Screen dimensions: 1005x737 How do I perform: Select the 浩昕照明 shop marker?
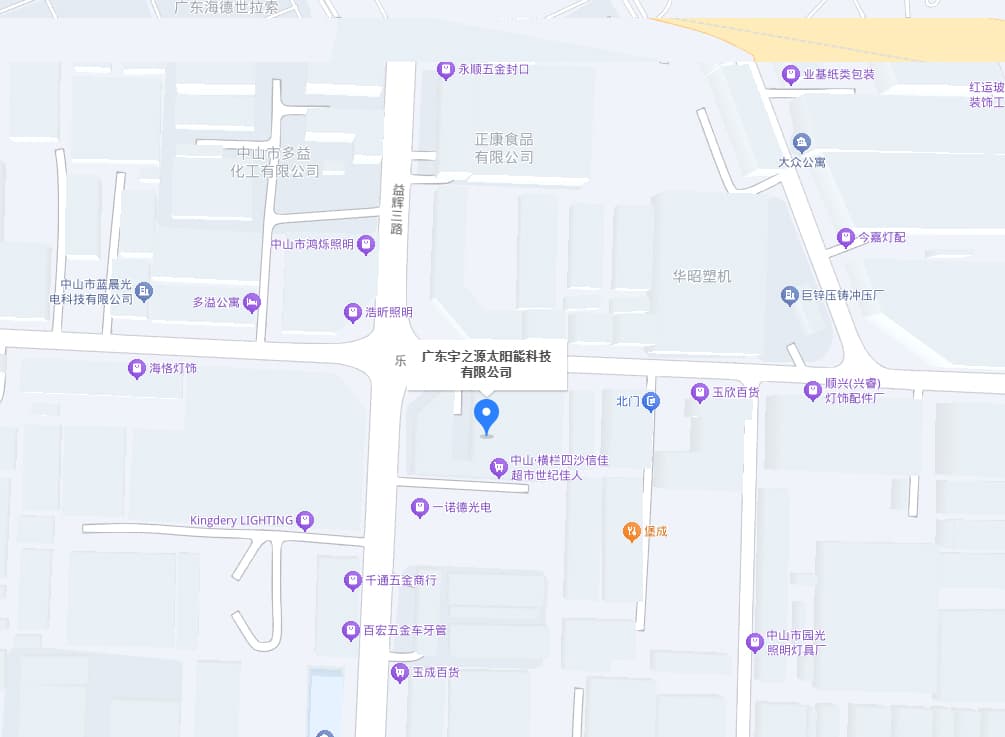click(x=352, y=312)
